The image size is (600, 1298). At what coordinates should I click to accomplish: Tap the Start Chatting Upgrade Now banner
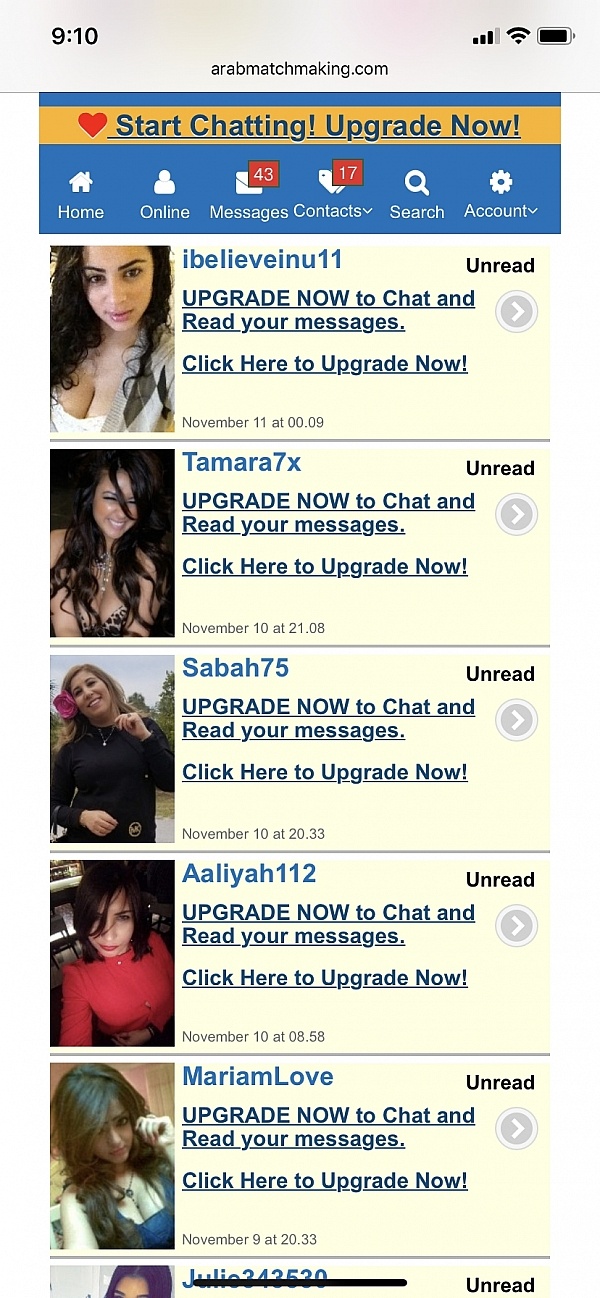click(299, 126)
